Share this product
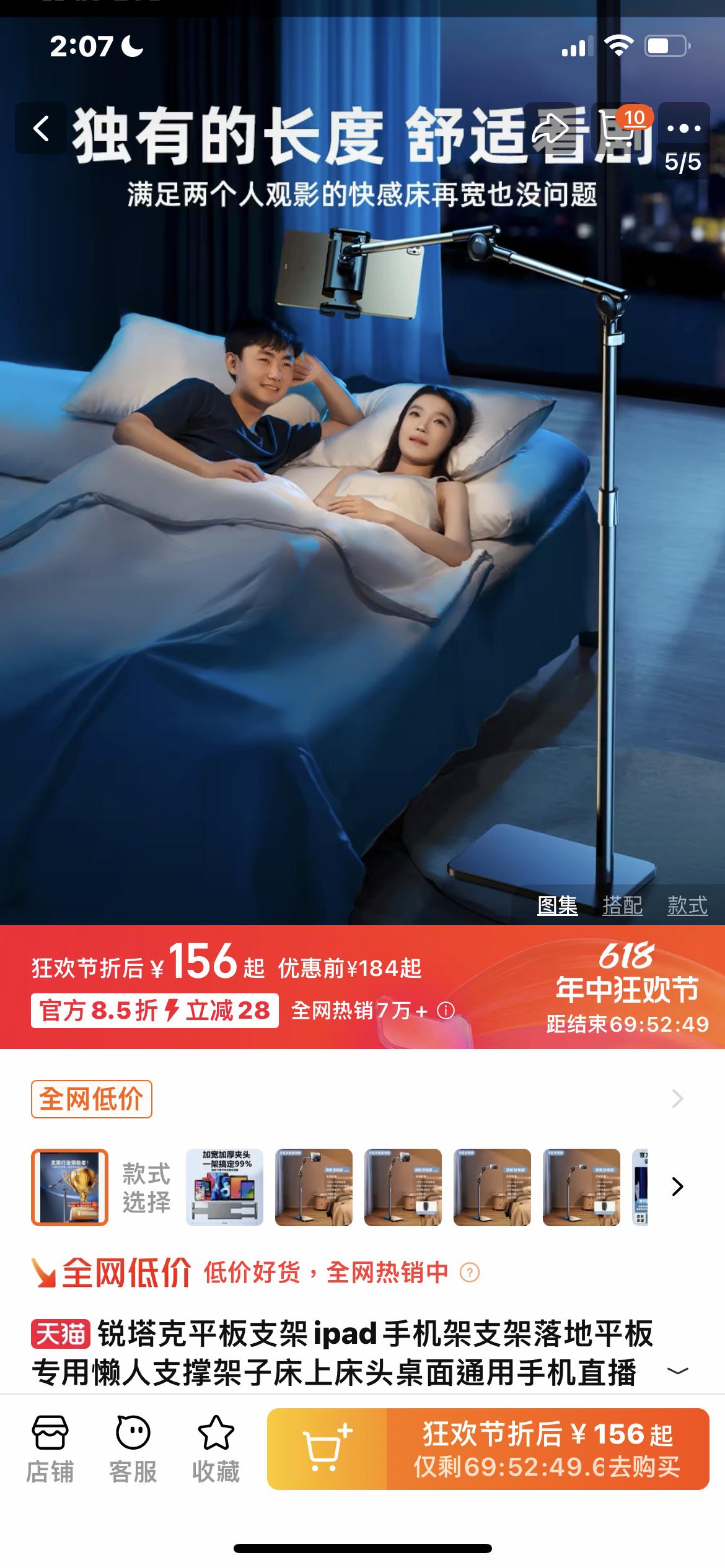Image resolution: width=725 pixels, height=1568 pixels. tap(551, 129)
